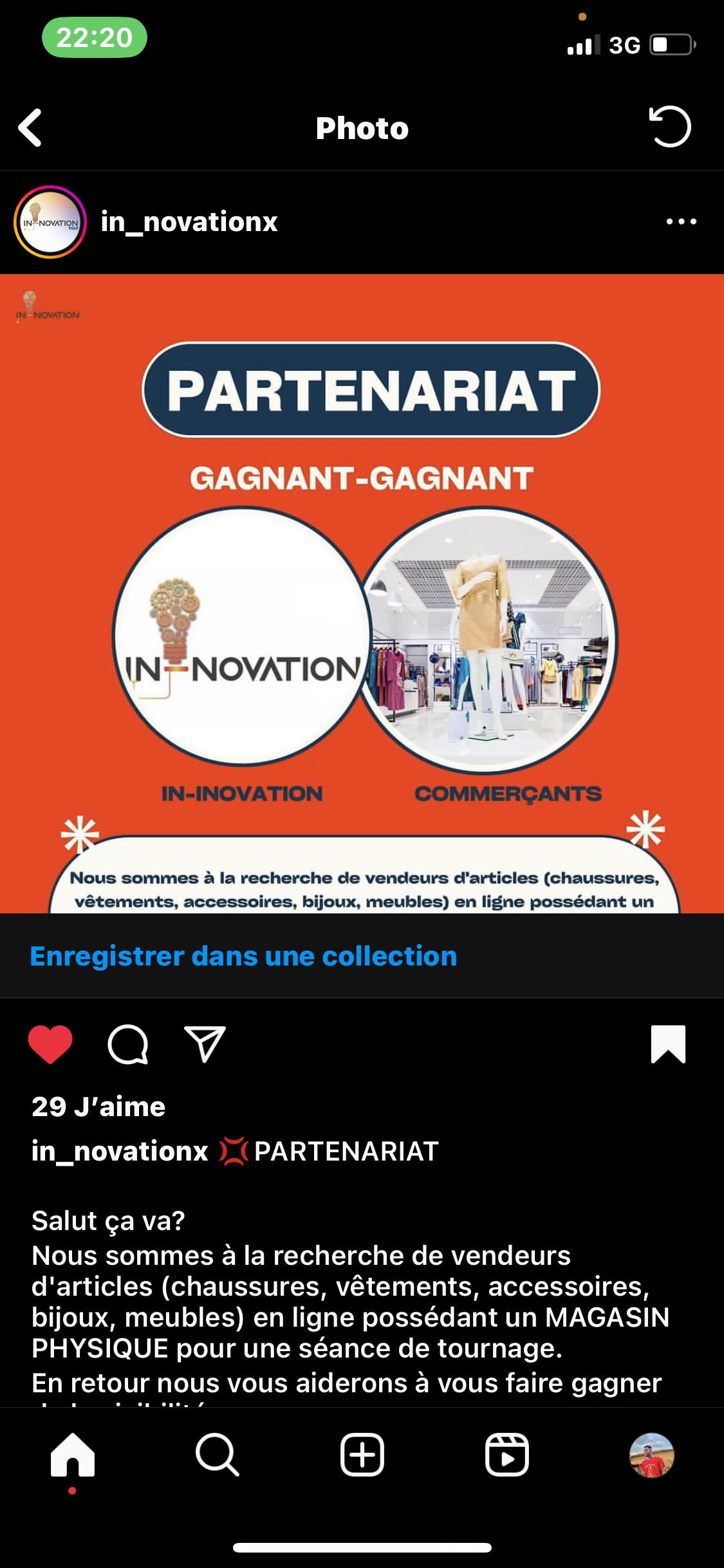The image size is (724, 1568).
Task: Open in_novationx profile picture story
Action: coord(50,222)
